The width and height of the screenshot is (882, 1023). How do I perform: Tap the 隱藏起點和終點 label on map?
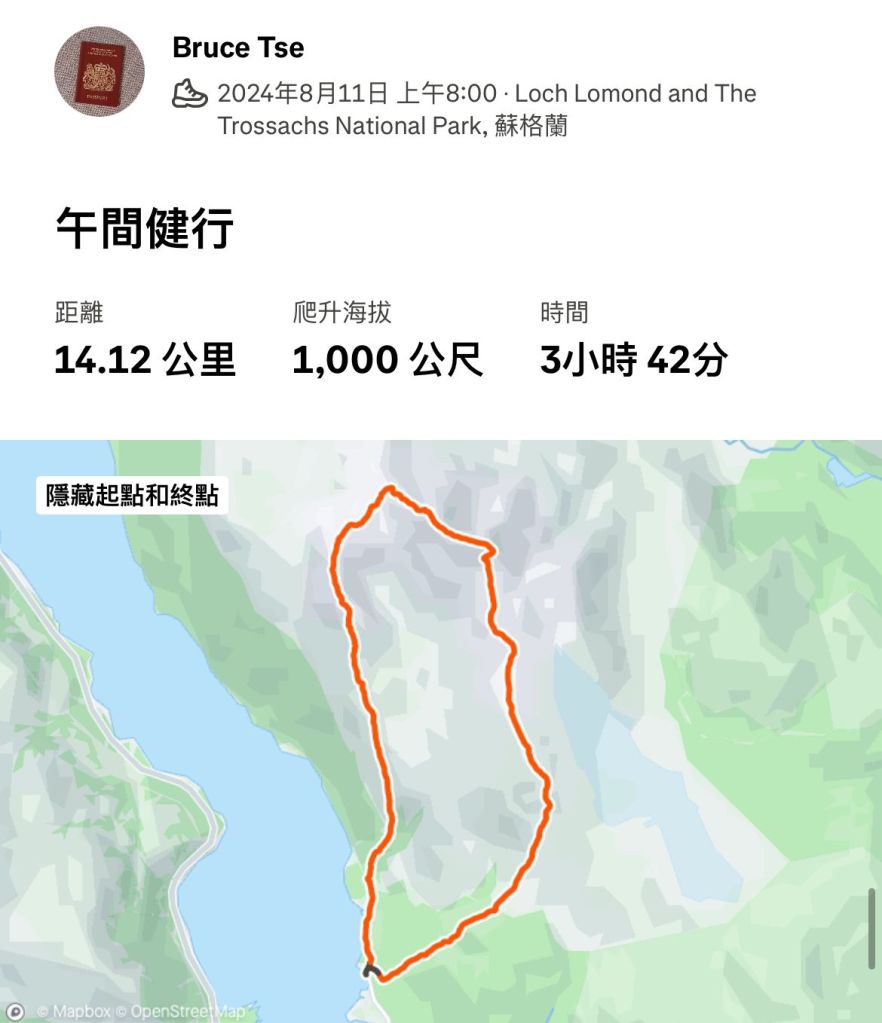[132, 495]
